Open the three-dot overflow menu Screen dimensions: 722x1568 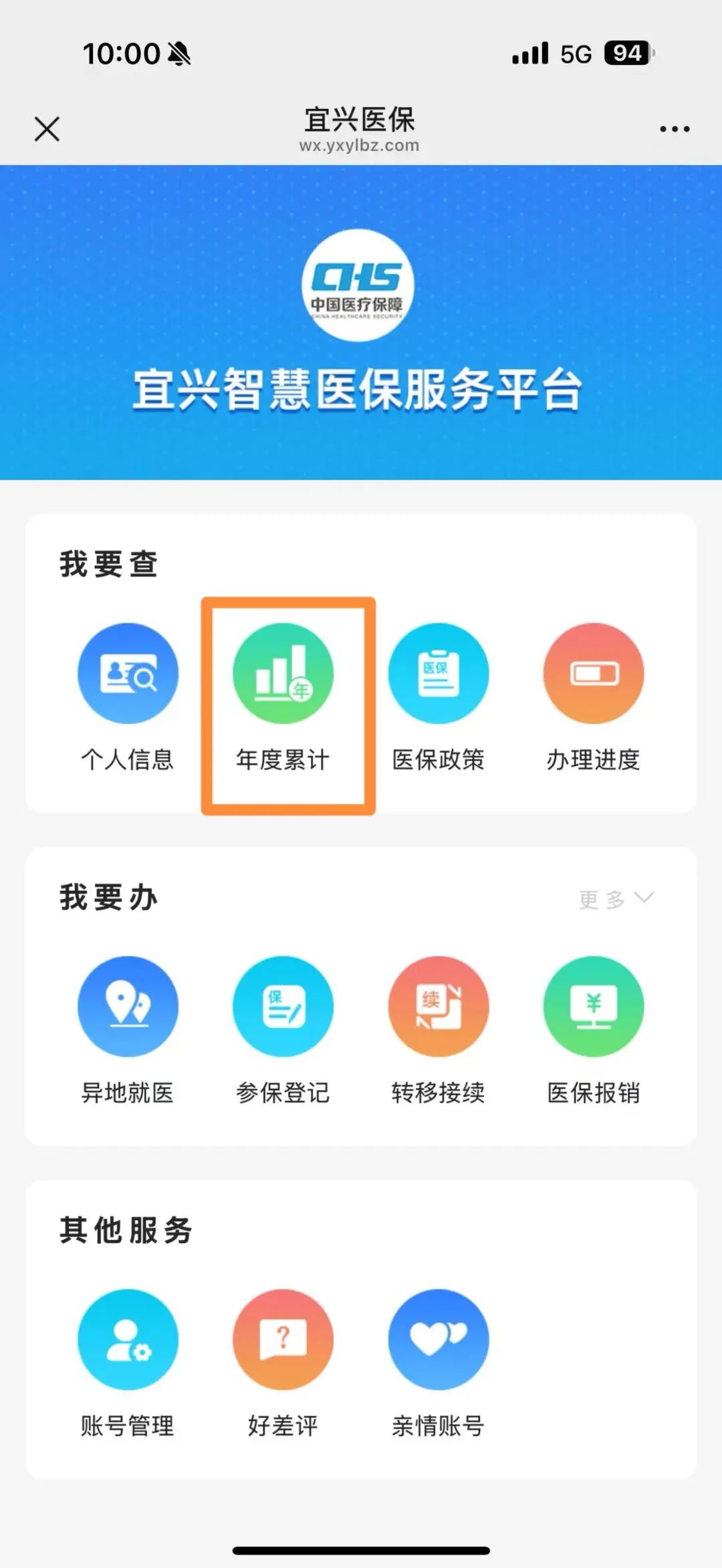674,129
